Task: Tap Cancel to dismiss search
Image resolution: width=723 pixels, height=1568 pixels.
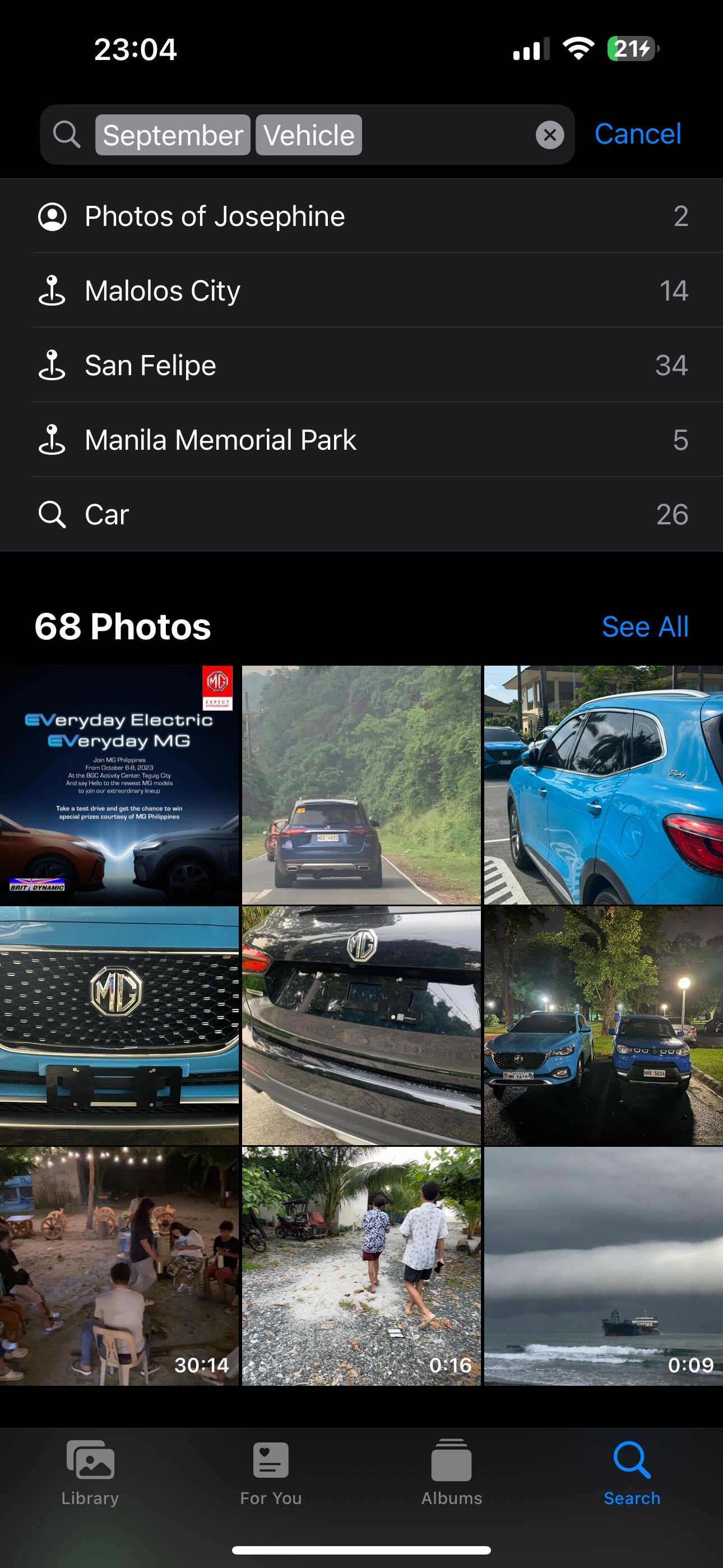Action: click(638, 134)
